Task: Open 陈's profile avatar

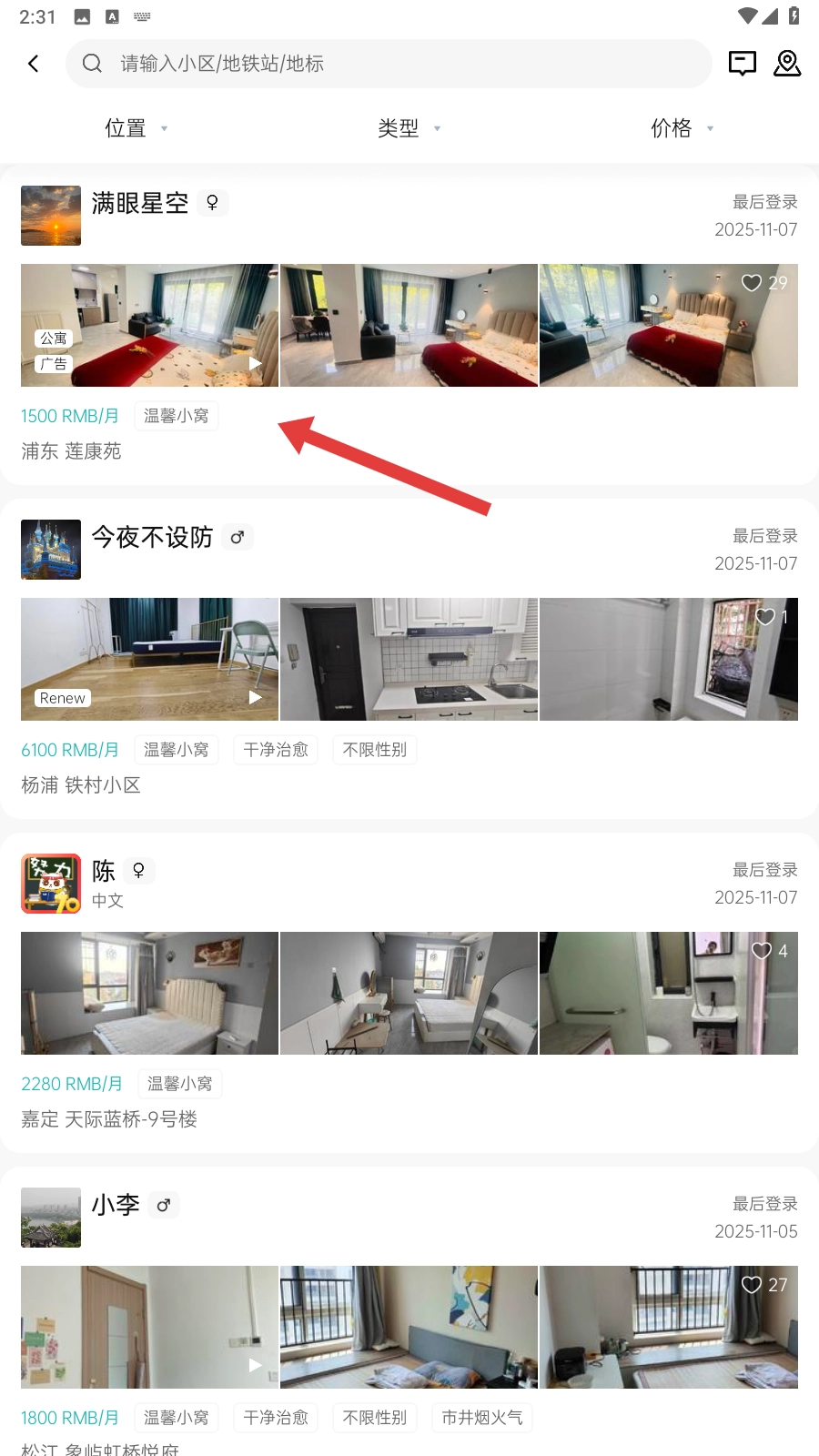Action: tap(51, 884)
